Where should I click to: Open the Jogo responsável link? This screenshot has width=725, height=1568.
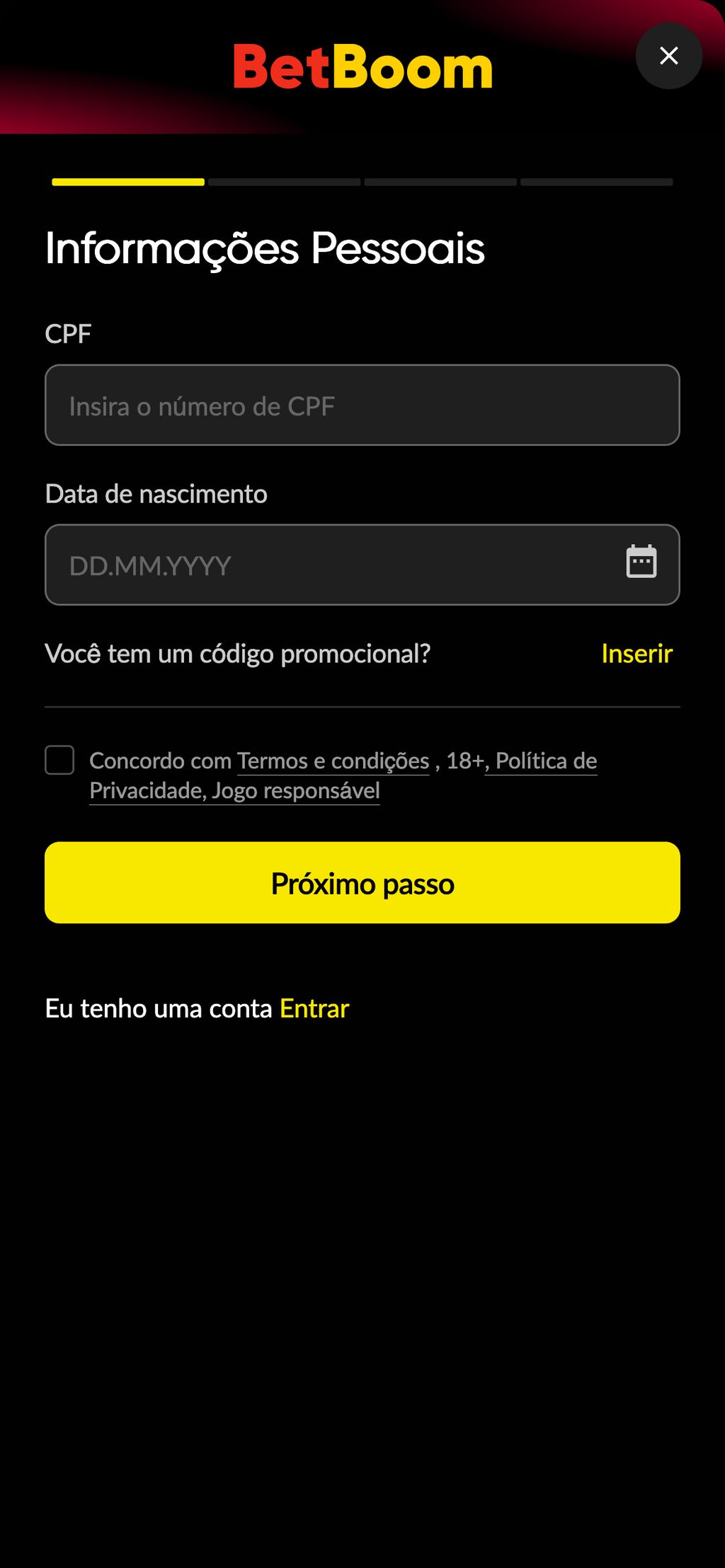(295, 790)
